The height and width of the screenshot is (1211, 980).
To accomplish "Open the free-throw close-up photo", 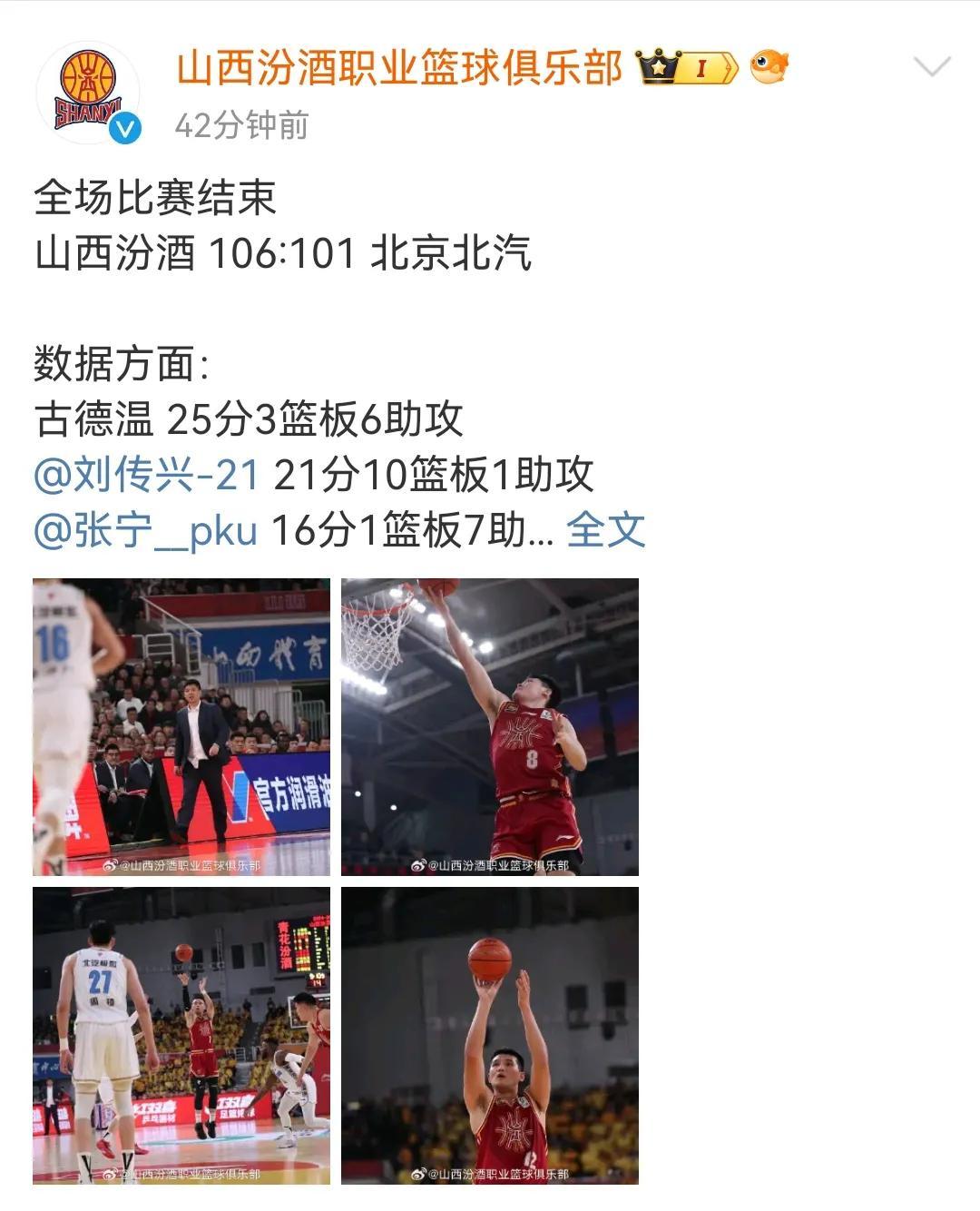I will [490, 1035].
